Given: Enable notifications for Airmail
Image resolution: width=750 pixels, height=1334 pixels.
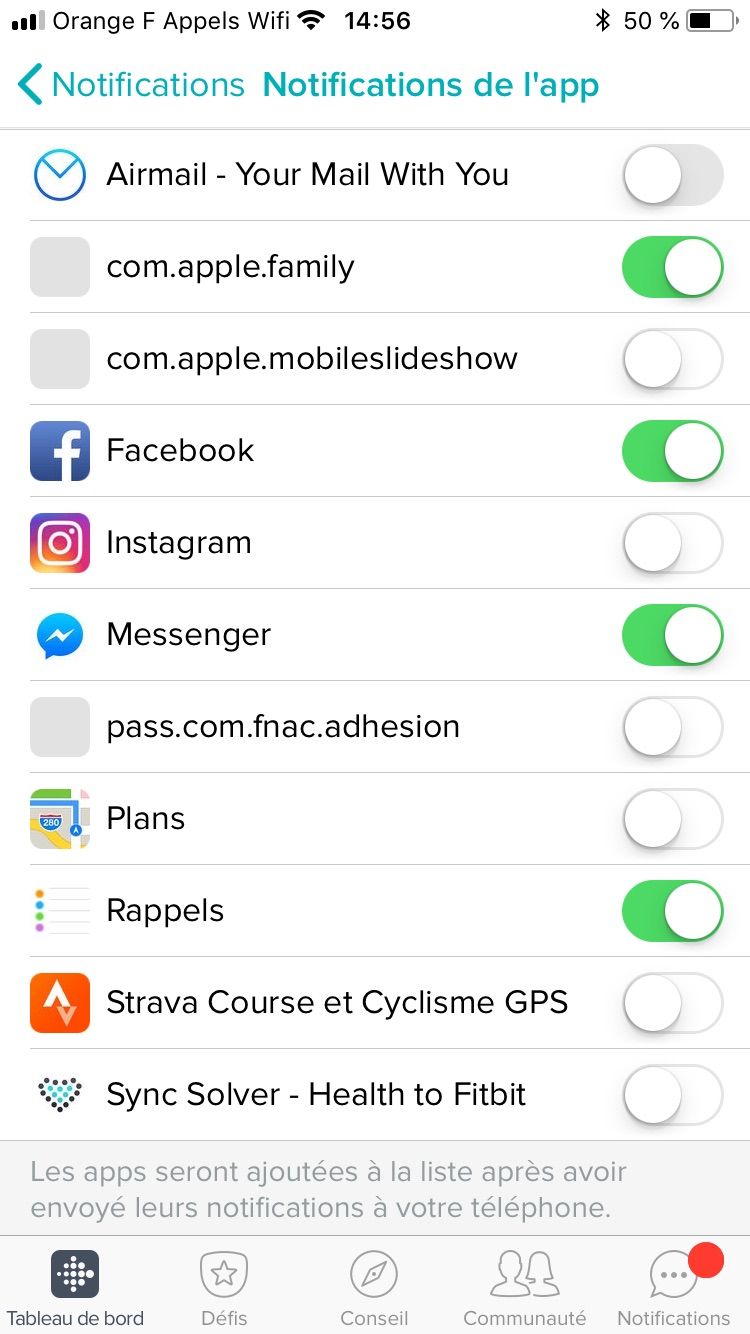Looking at the screenshot, I should (x=672, y=175).
